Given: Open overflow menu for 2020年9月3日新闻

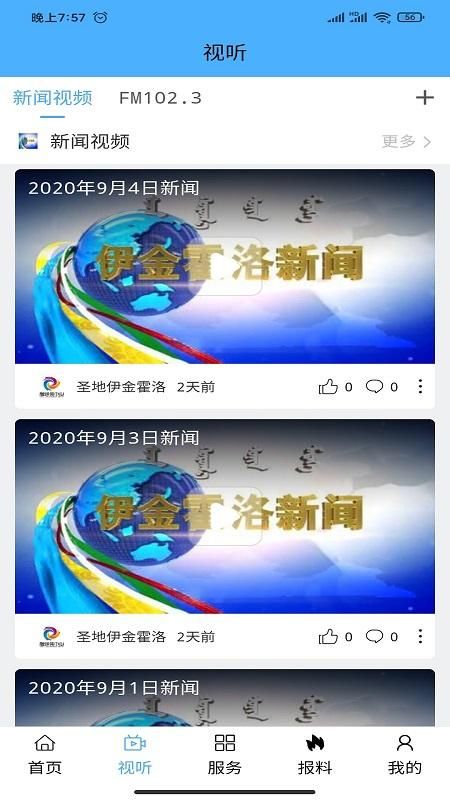Looking at the screenshot, I should coord(420,636).
